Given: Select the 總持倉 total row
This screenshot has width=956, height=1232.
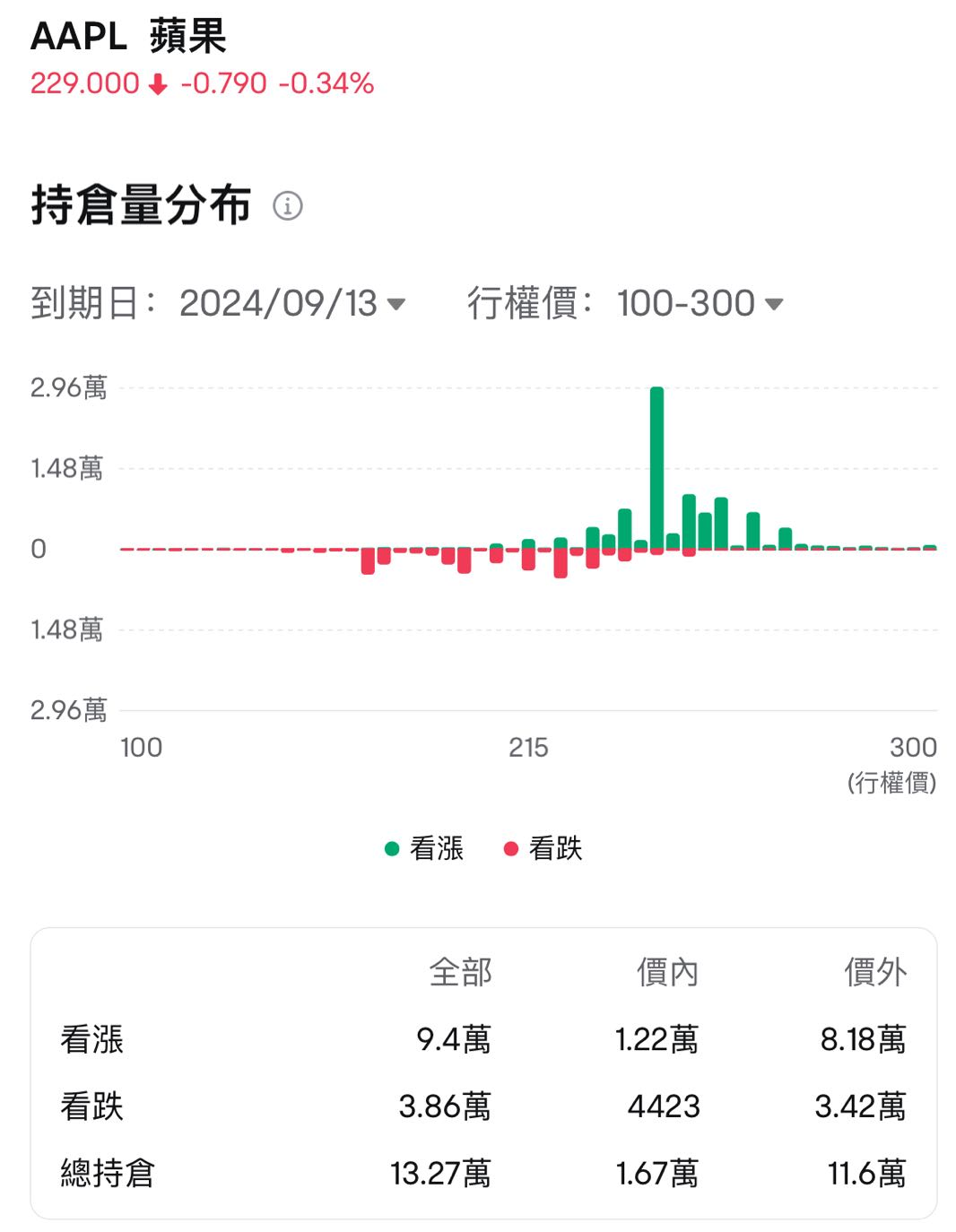Looking at the screenshot, I should [108, 1172].
